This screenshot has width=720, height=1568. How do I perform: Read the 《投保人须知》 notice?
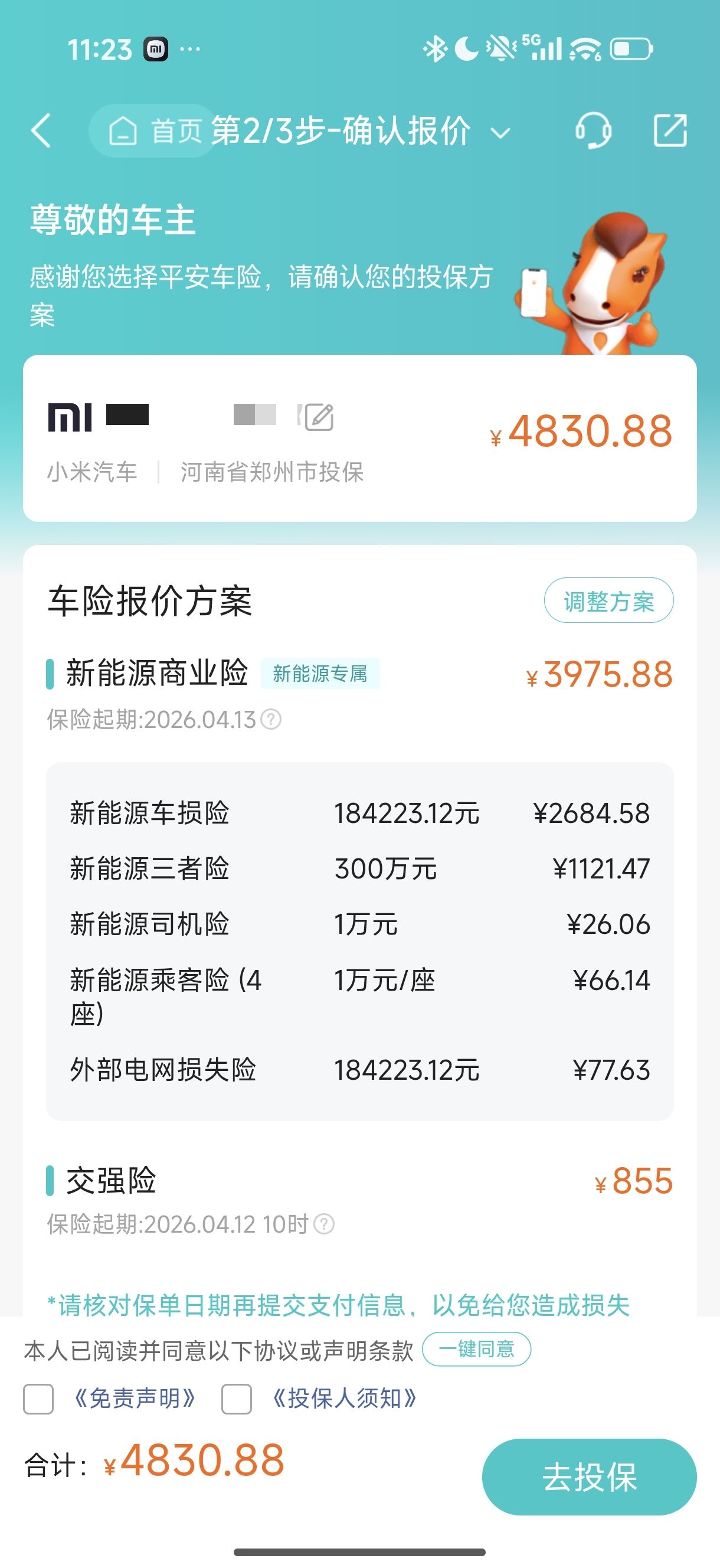(345, 1398)
